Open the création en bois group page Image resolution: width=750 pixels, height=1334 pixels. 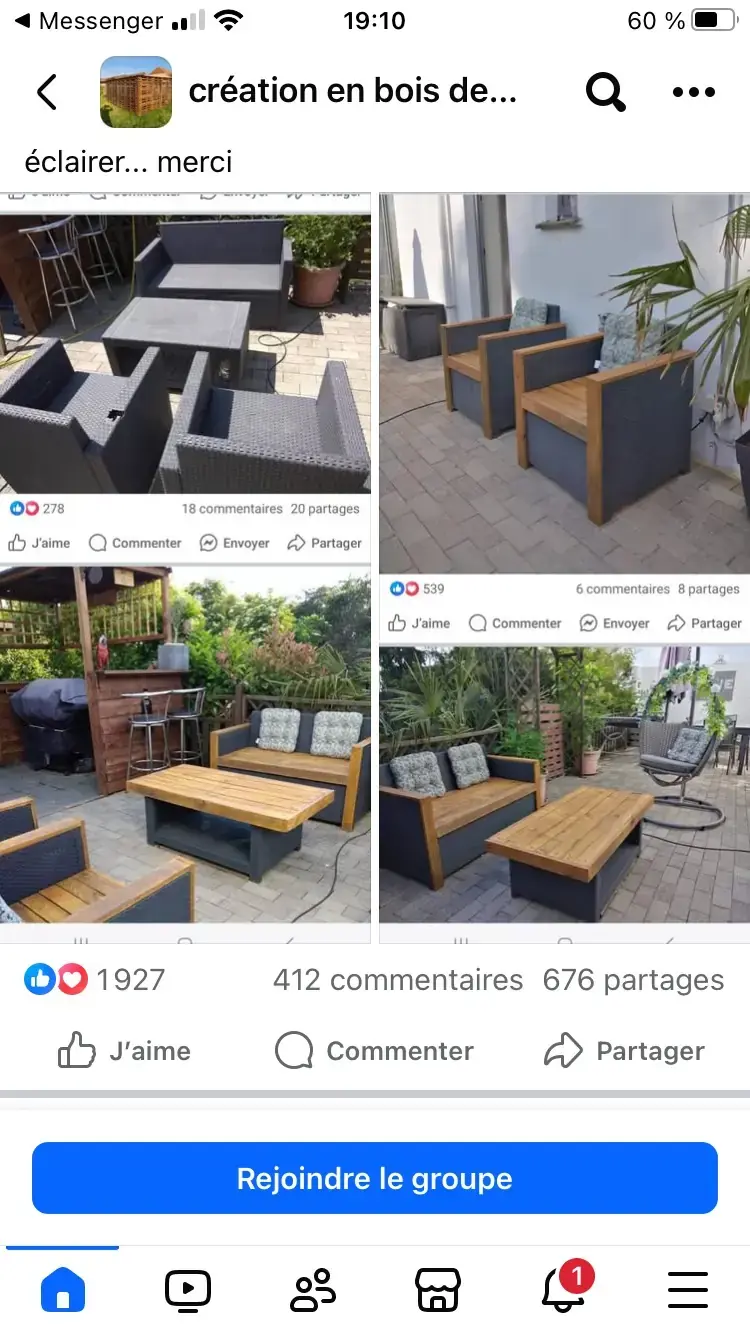point(352,92)
